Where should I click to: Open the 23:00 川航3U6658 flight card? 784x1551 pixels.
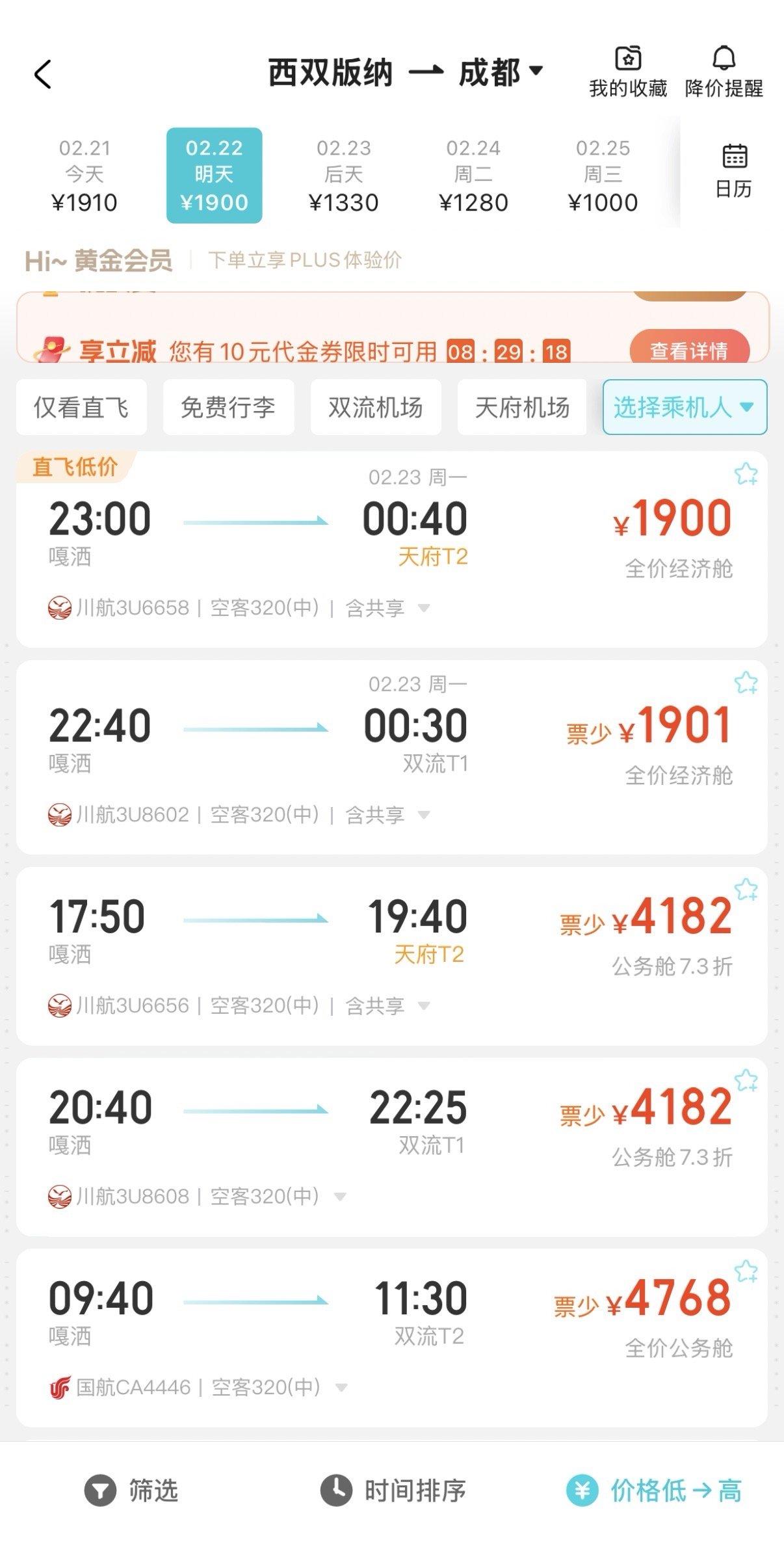coord(391,549)
